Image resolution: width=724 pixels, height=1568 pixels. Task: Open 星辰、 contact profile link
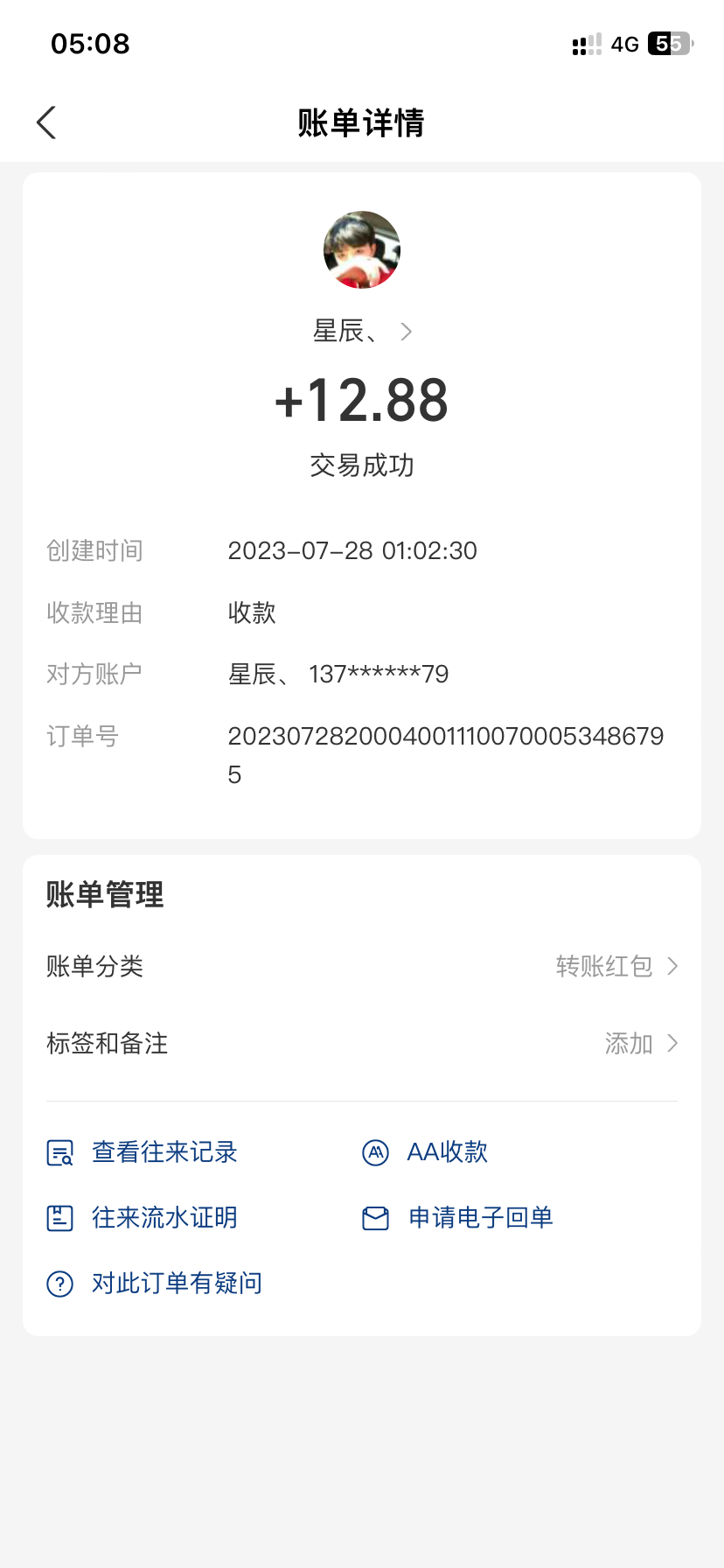[362, 332]
